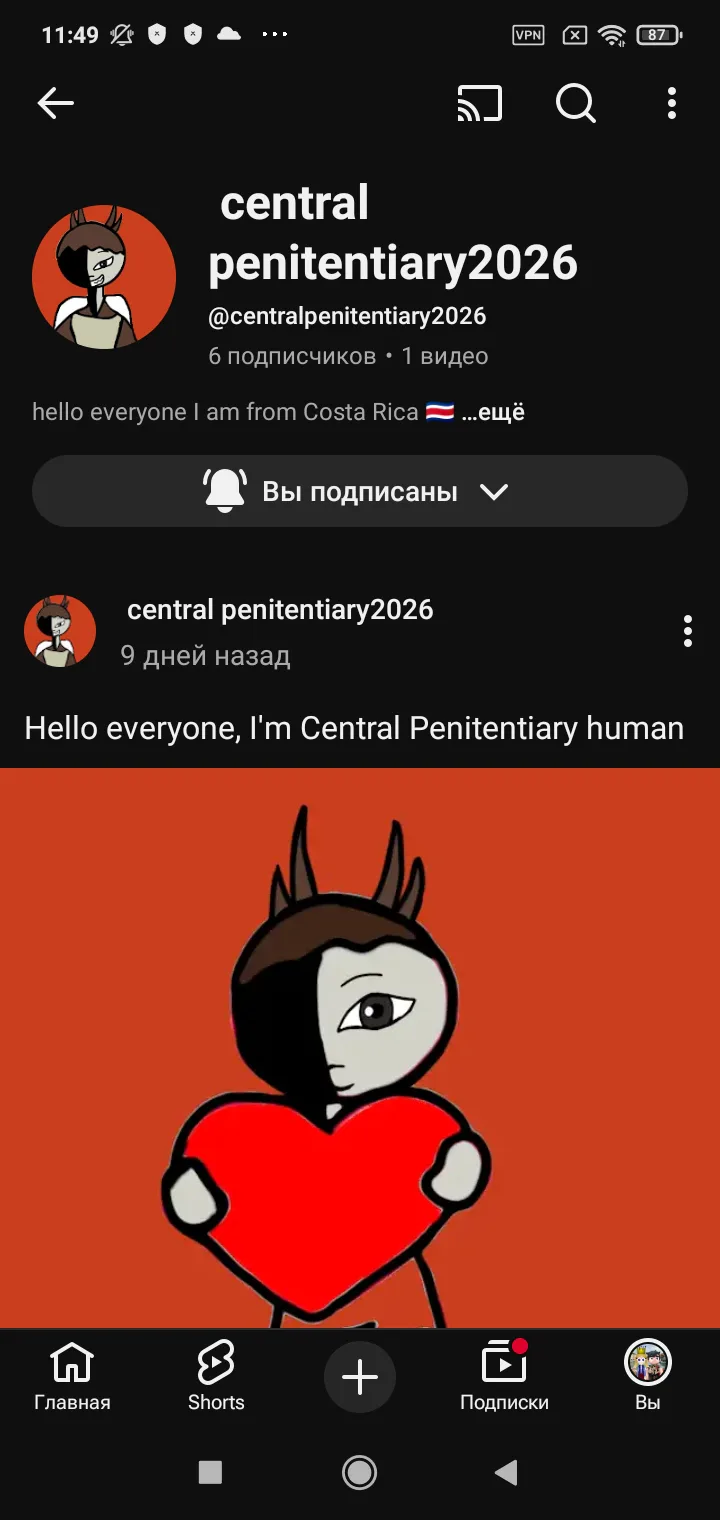Open recent apps with the square button
Image resolution: width=720 pixels, height=1520 pixels.
210,1472
